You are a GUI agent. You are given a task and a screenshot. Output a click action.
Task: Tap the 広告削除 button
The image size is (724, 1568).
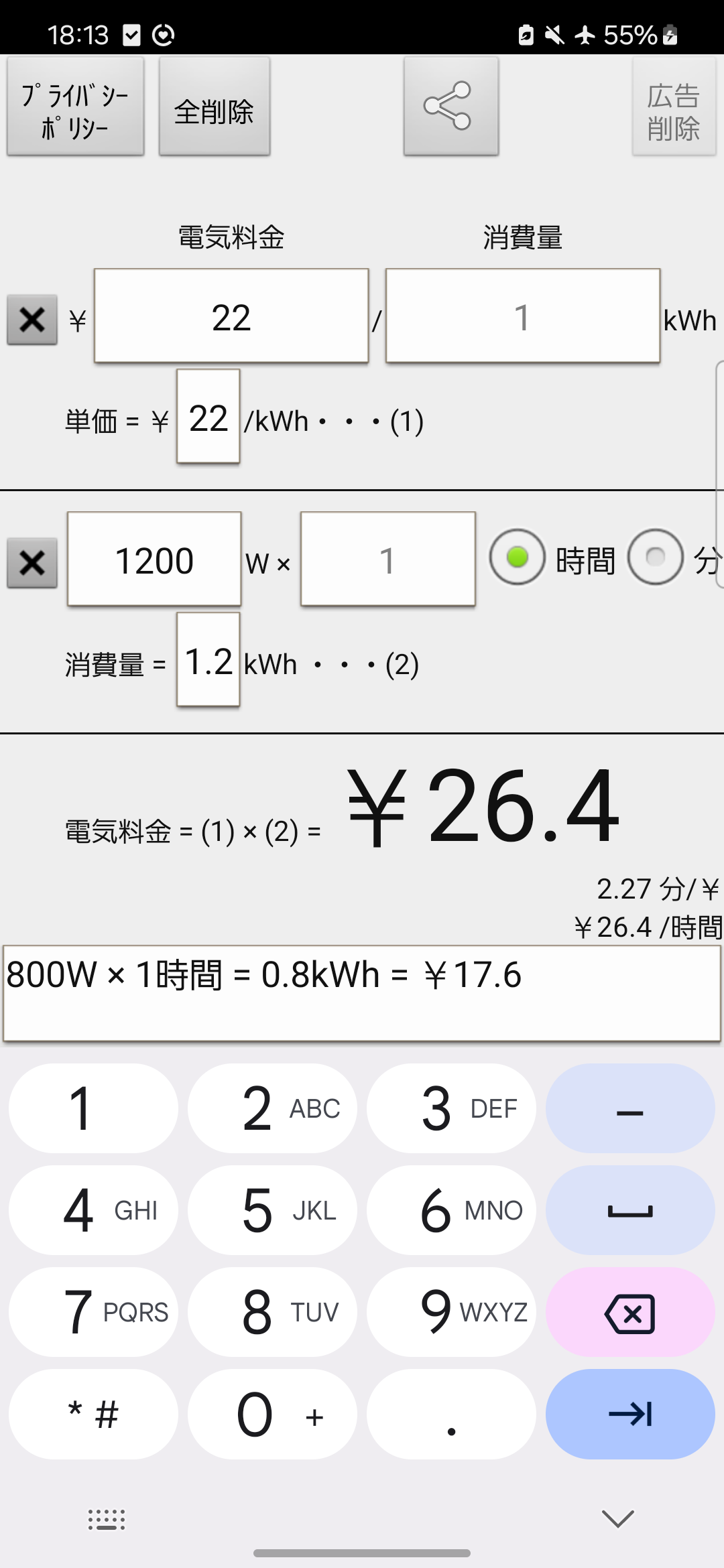click(x=674, y=107)
